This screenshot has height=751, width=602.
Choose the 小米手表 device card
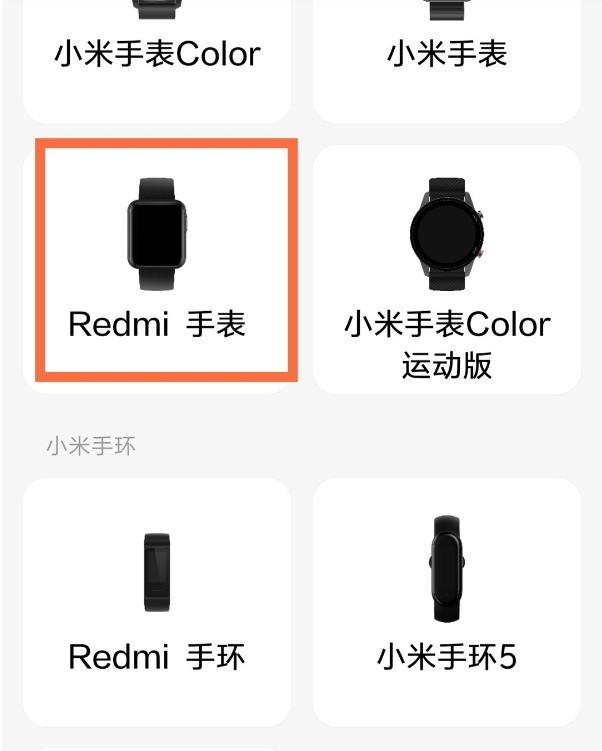(x=447, y=55)
